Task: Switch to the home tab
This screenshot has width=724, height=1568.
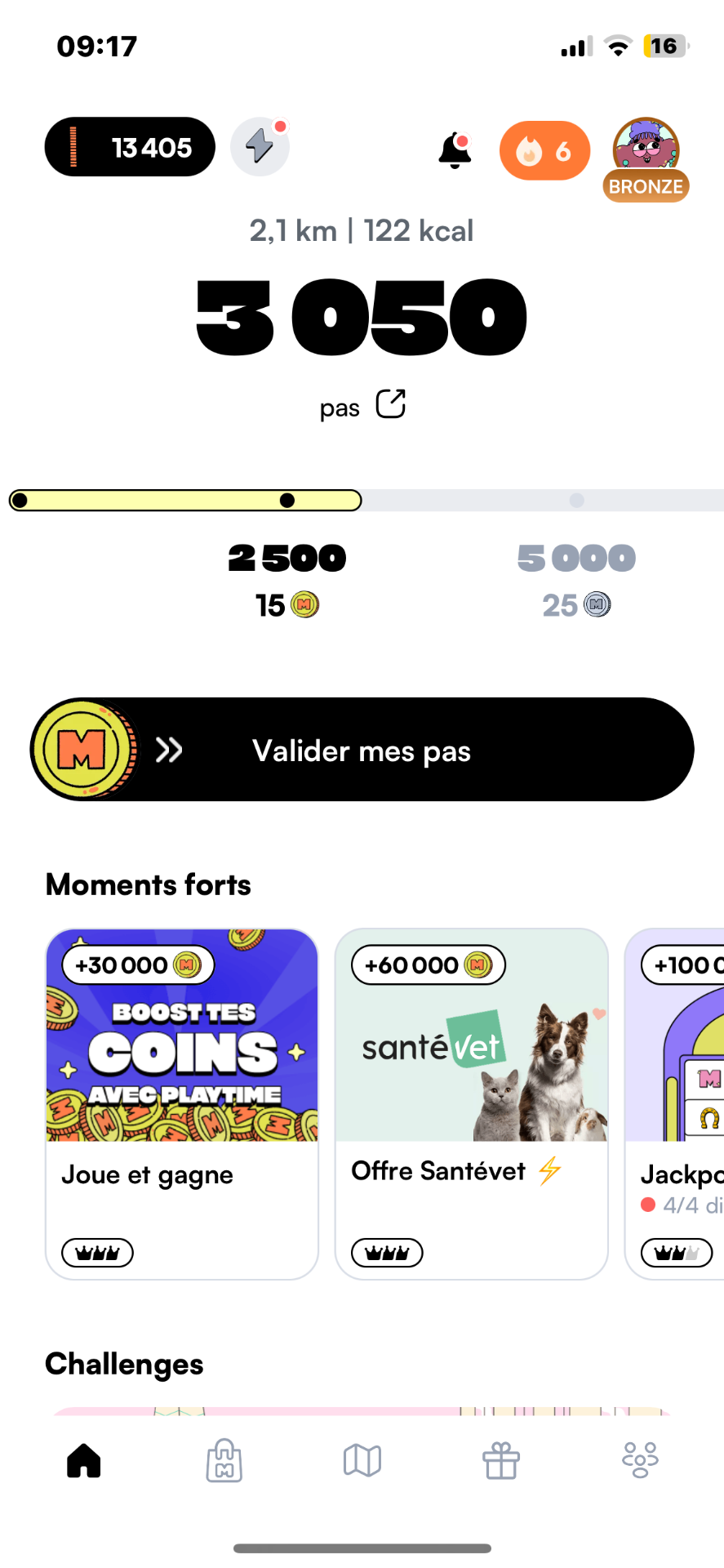Action: point(84,1460)
